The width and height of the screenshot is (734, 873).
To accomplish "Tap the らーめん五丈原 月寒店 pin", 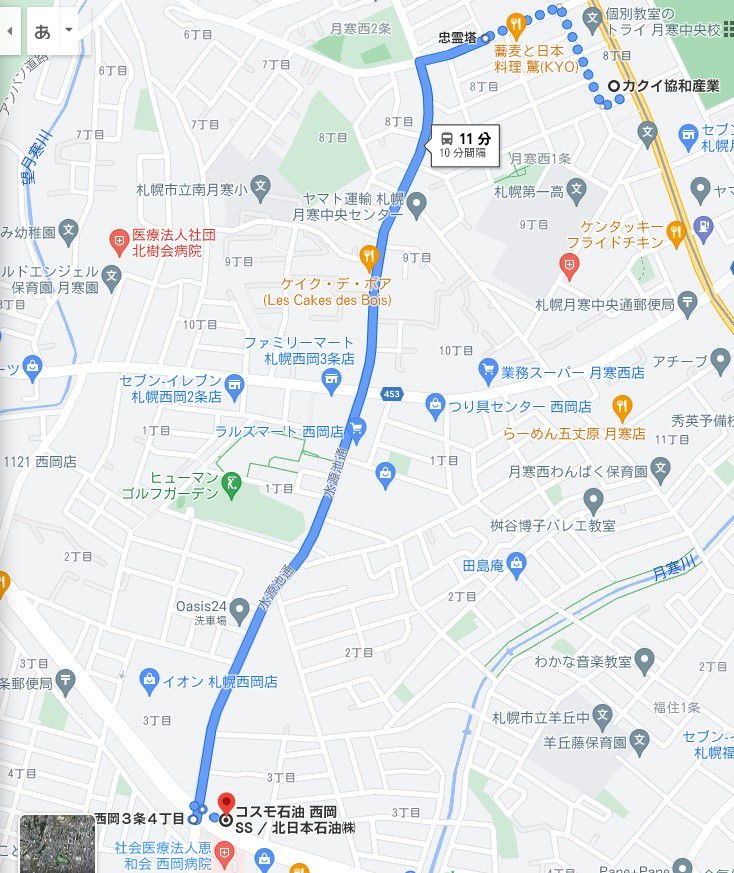I will 622,407.
